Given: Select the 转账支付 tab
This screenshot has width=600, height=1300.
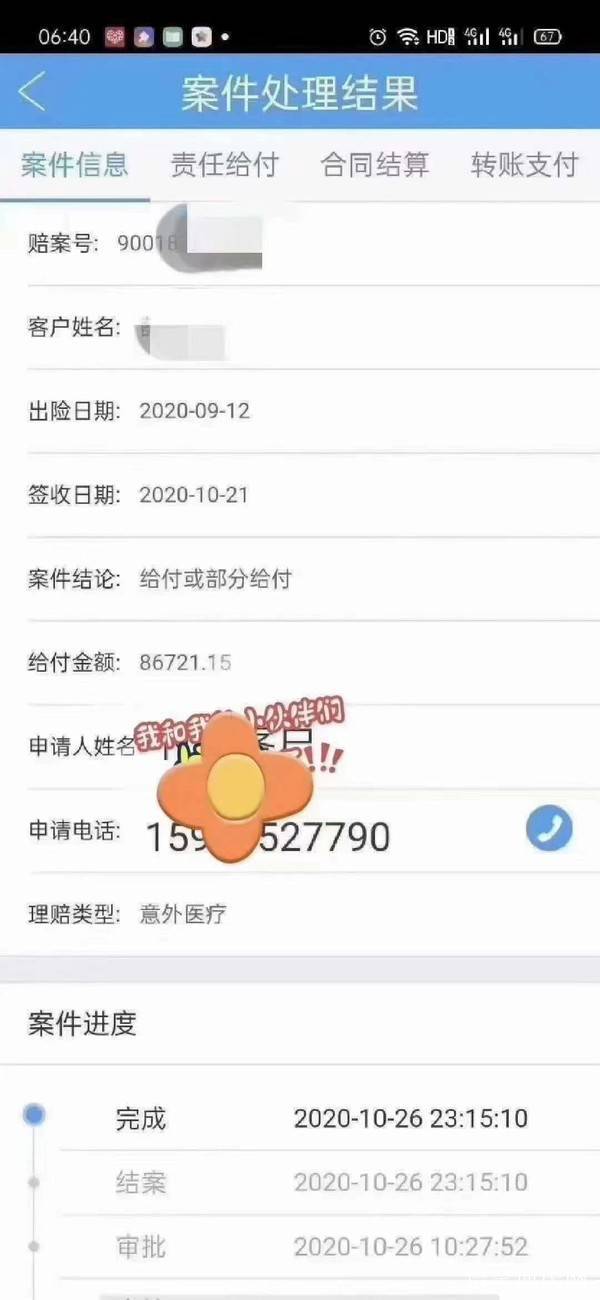Looking at the screenshot, I should [x=524, y=165].
